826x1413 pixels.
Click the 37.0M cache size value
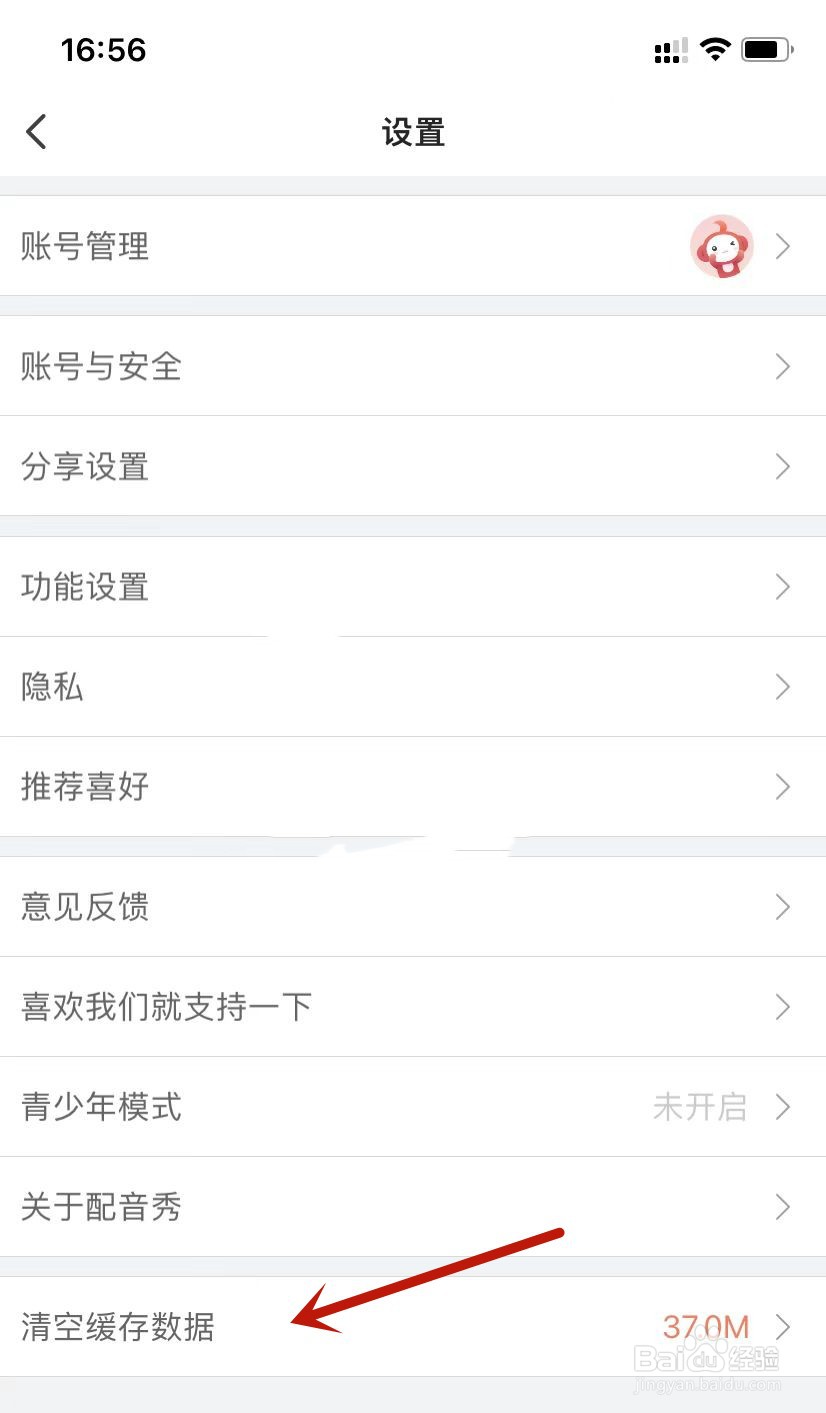707,1328
